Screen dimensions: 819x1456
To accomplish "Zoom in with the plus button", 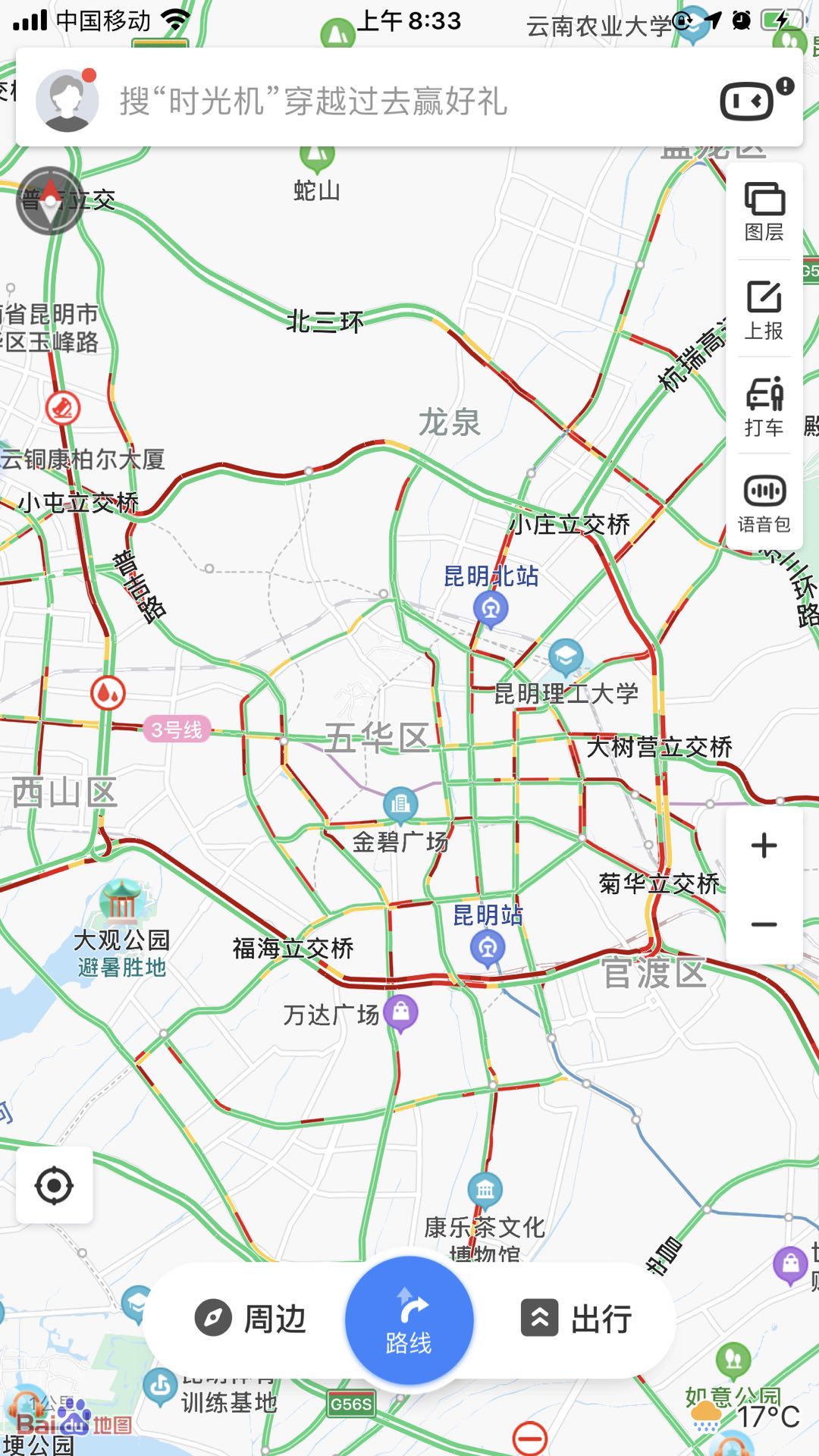I will coord(764,846).
